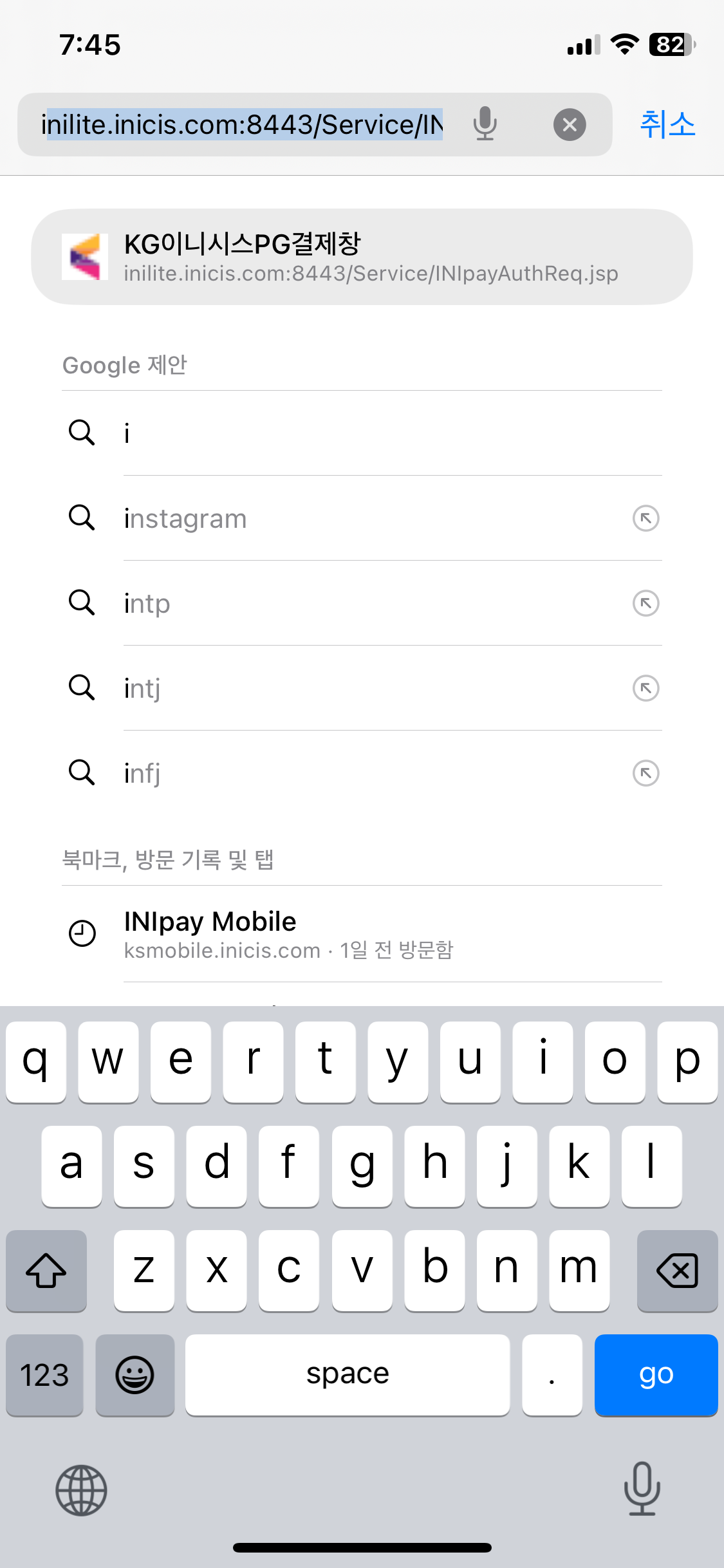
Task: Switch to the 123 numeric keyboard
Action: pos(44,1375)
